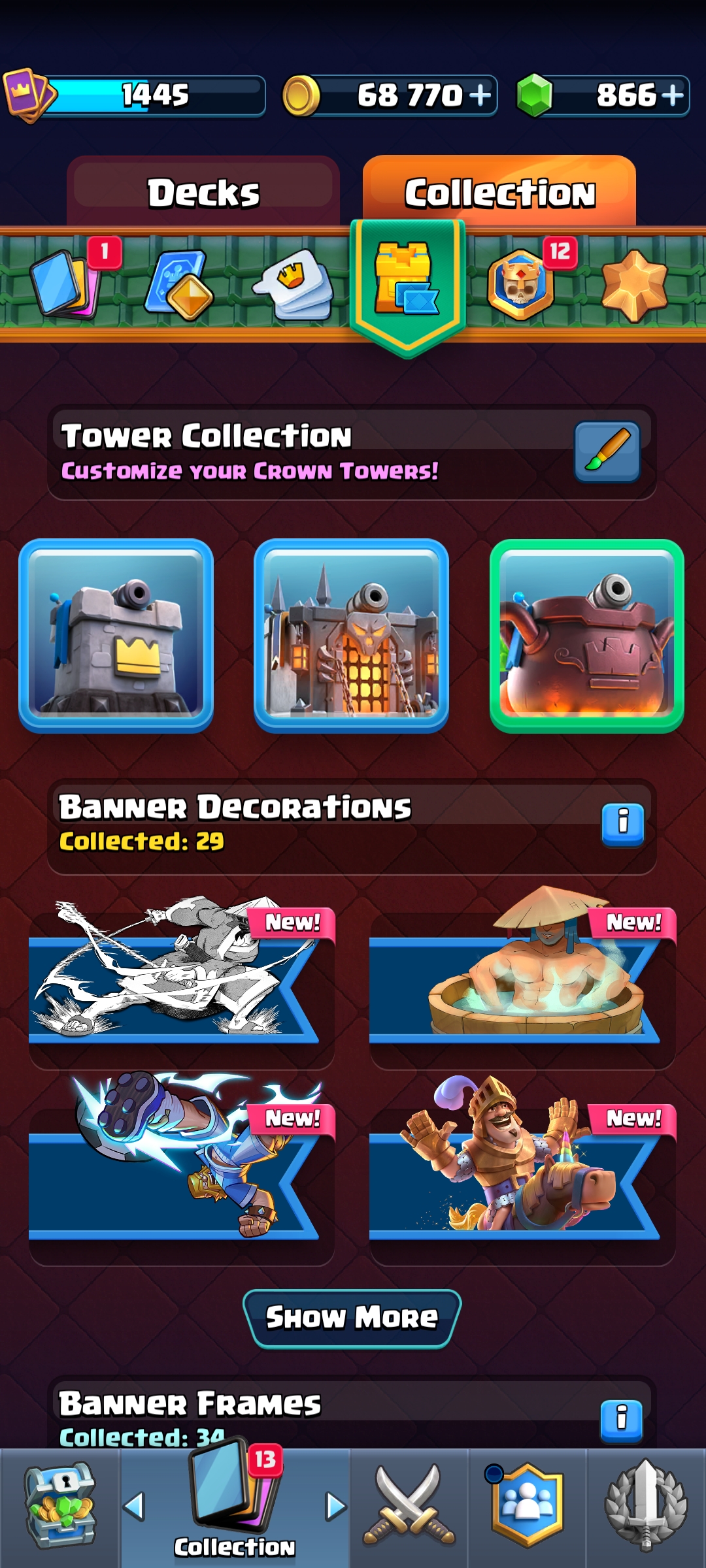
Task: Go to the Battle tab with crossed swords
Action: click(409, 1508)
